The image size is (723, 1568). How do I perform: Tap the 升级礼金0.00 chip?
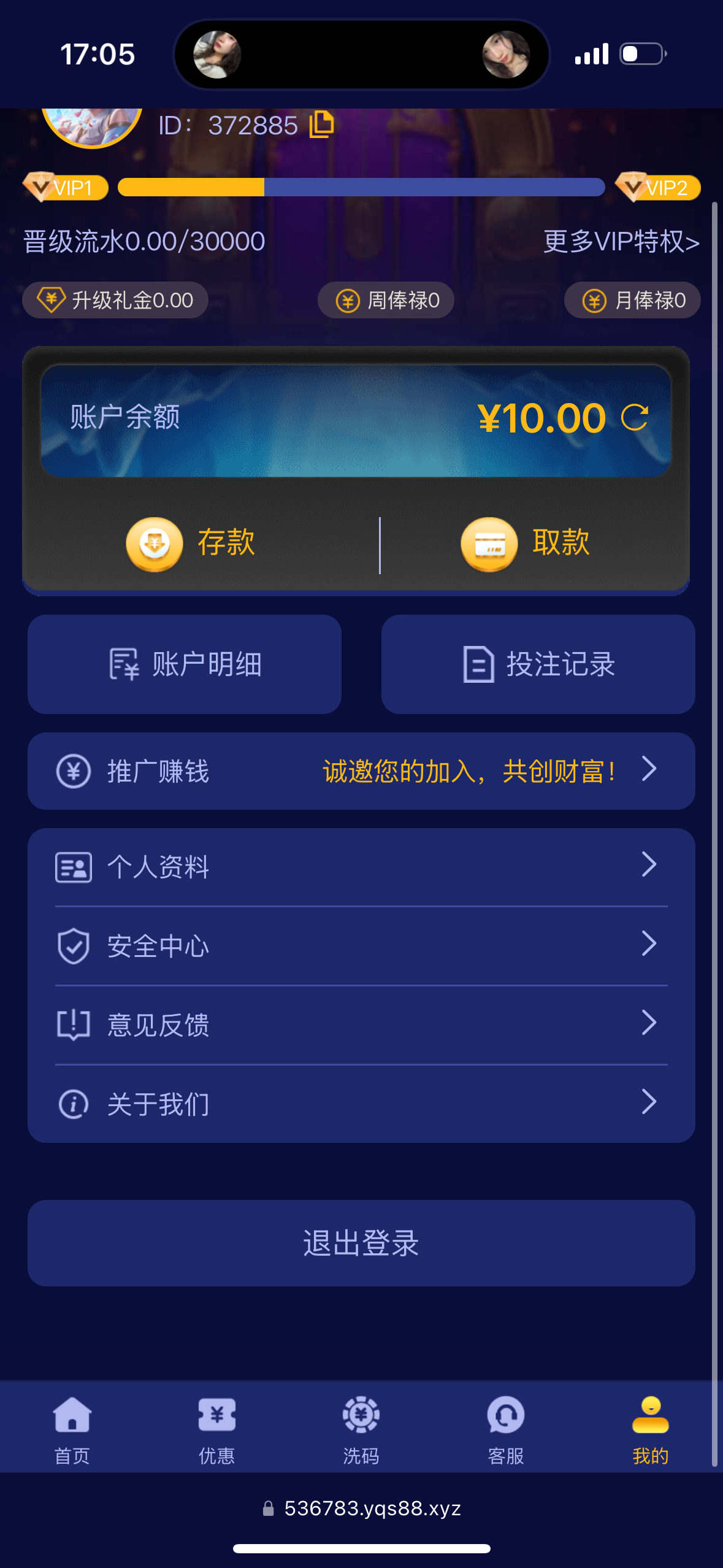click(115, 301)
